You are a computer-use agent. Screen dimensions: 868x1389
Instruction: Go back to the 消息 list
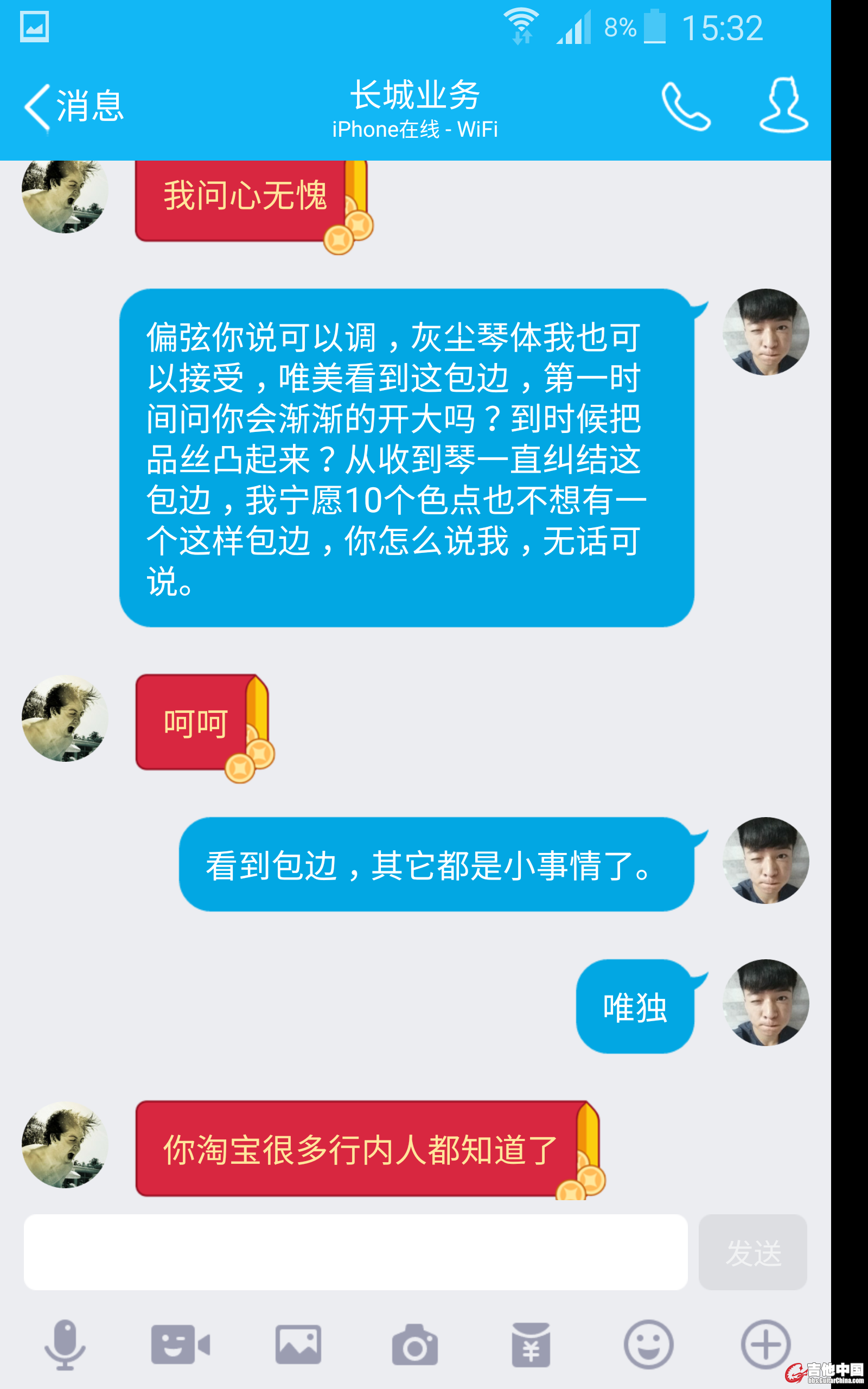(73, 107)
